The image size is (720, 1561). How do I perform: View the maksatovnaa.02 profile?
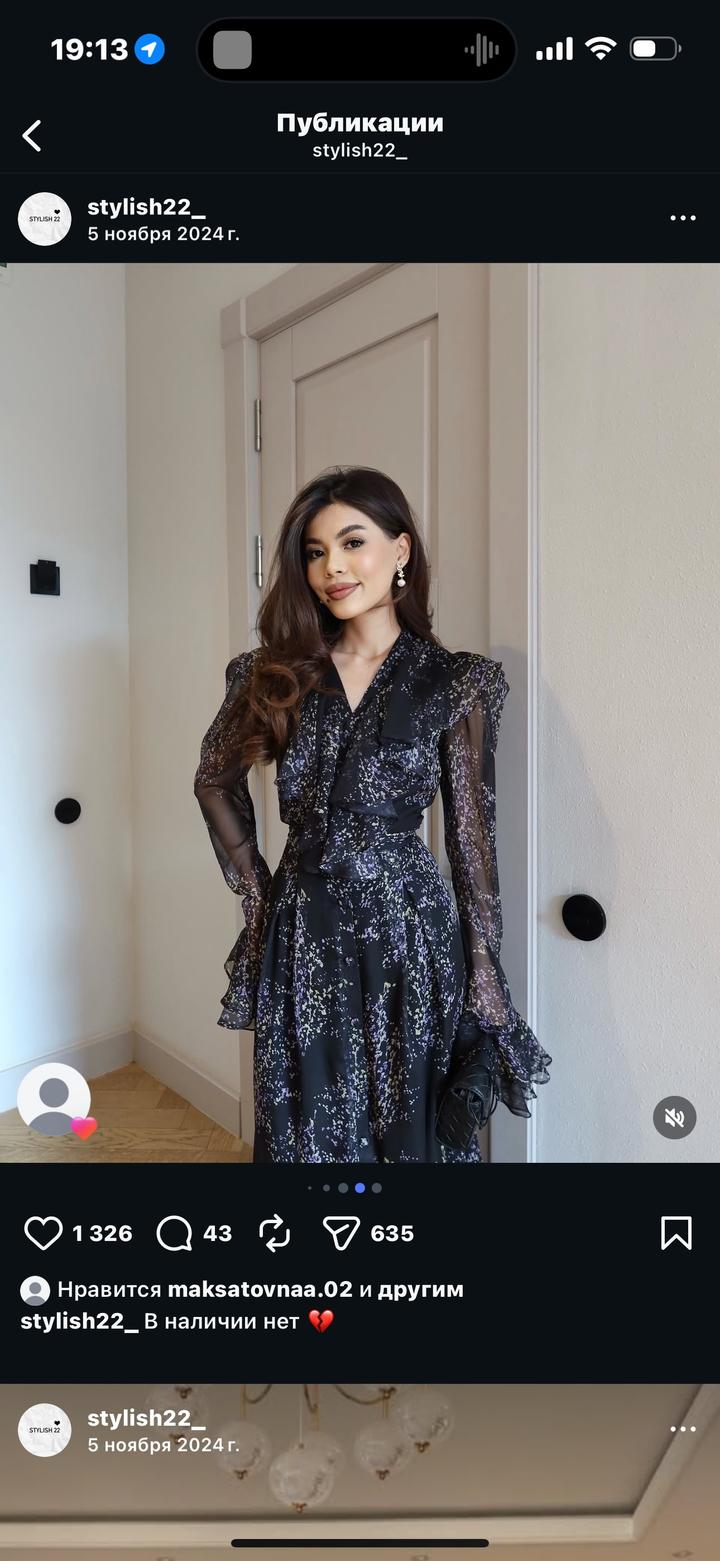pos(260,1289)
